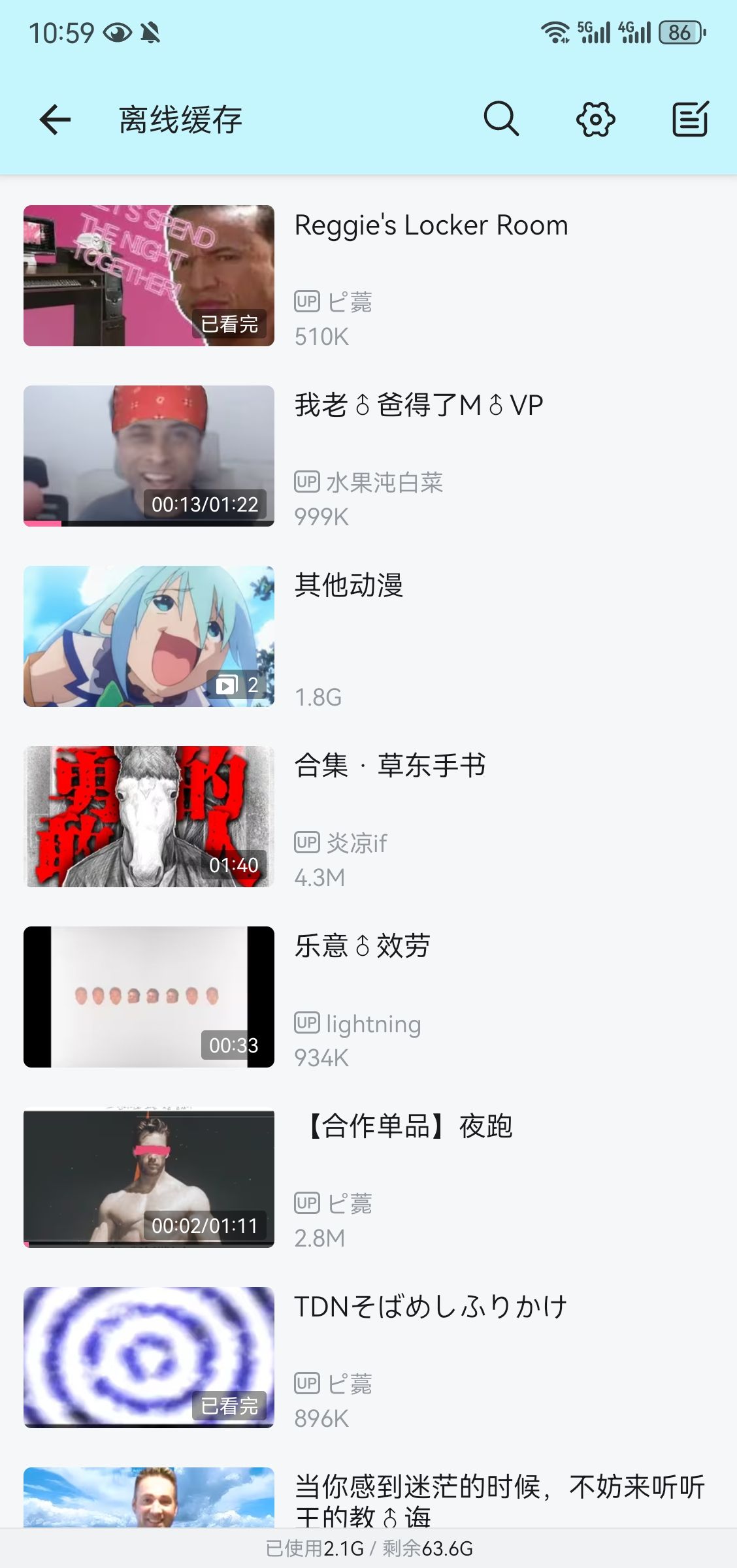Screen dimensions: 737x1568
Task: Search the offline cache list
Action: [x=501, y=120]
